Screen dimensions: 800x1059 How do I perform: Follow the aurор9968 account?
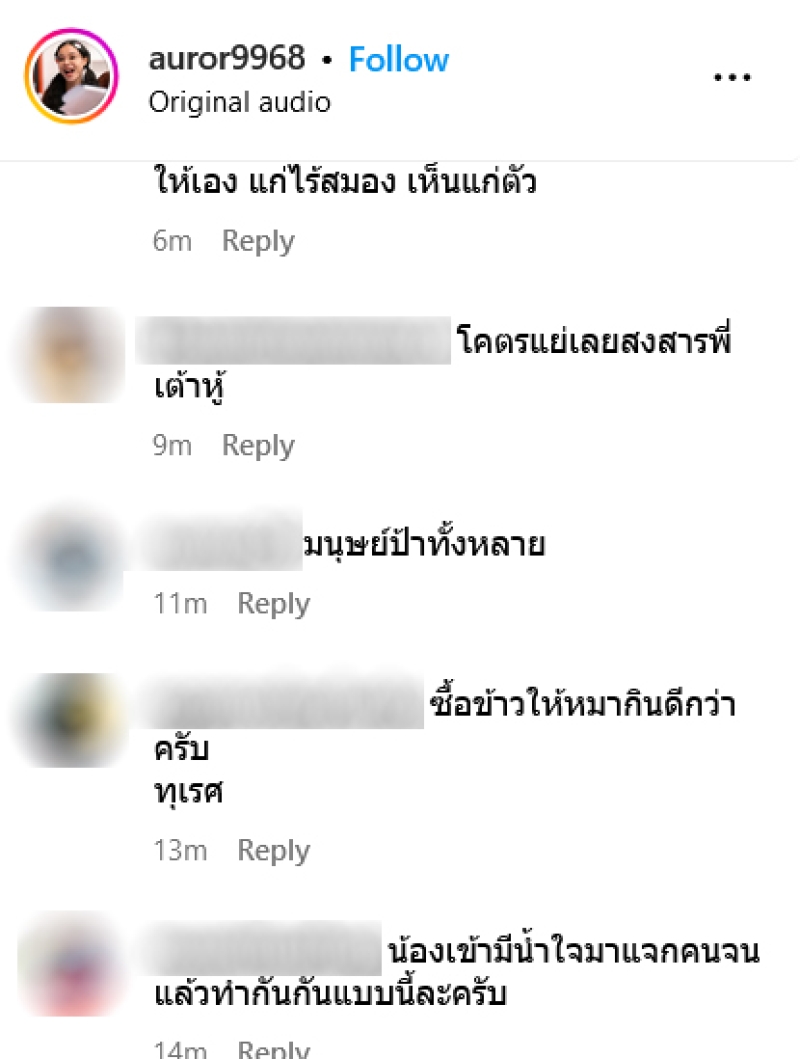click(398, 59)
